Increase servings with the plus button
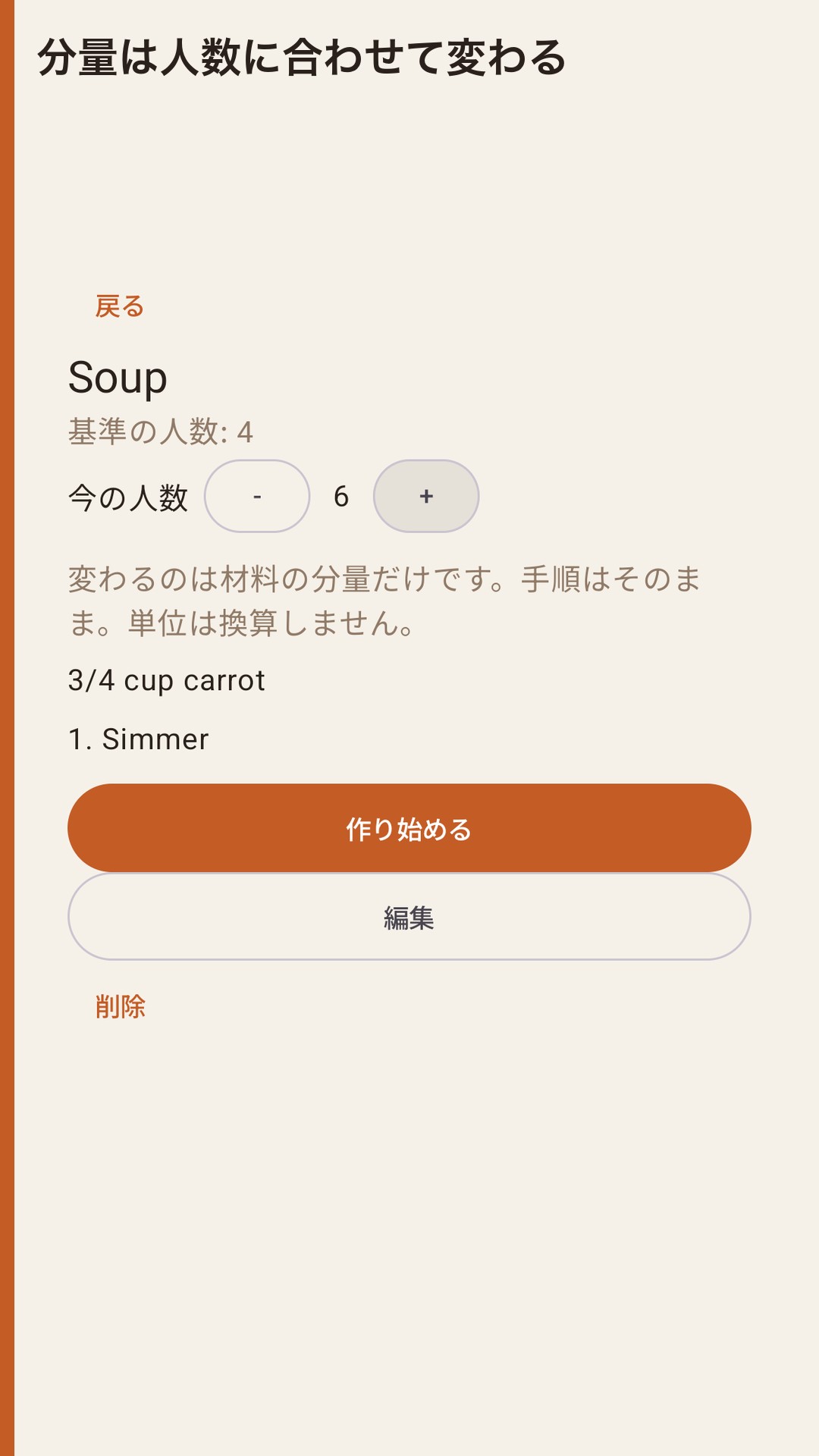Image resolution: width=819 pixels, height=1456 pixels. tap(426, 496)
